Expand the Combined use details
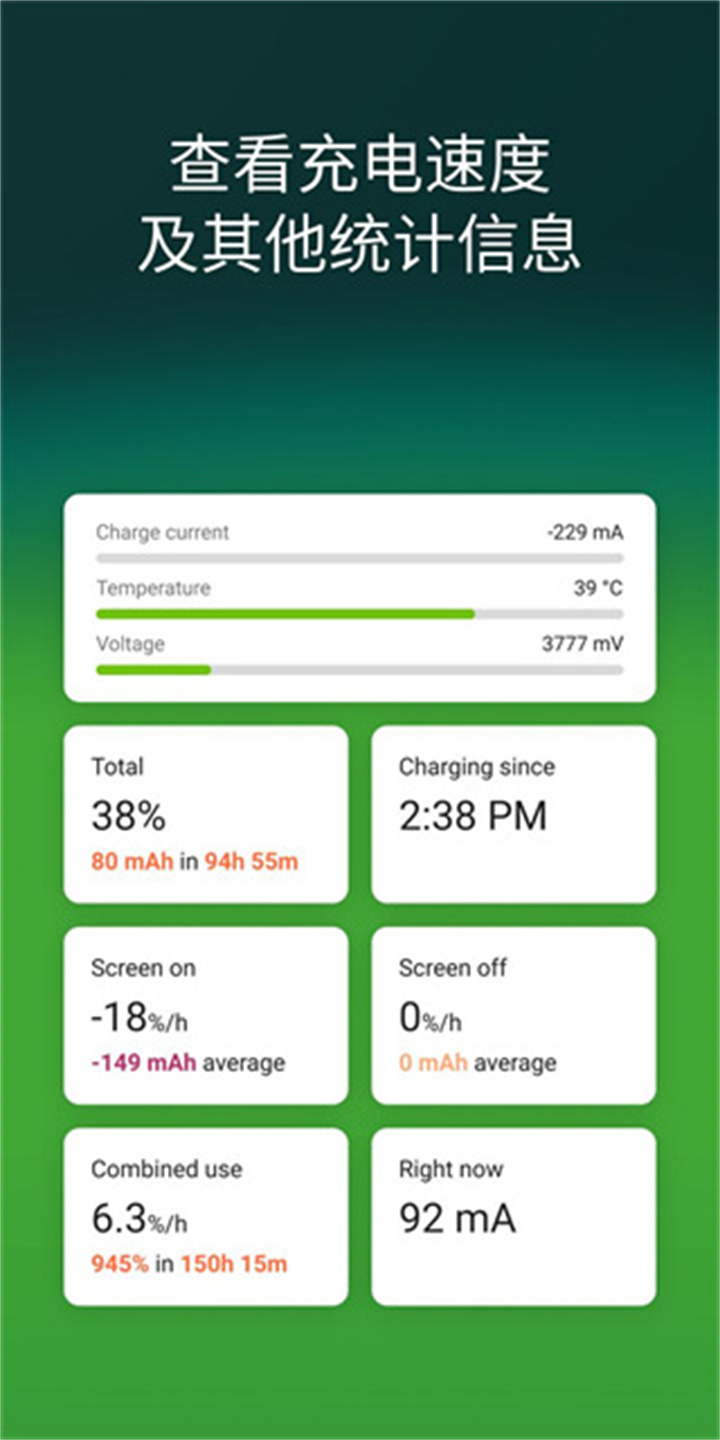This screenshot has width=720, height=1440. [205, 1215]
